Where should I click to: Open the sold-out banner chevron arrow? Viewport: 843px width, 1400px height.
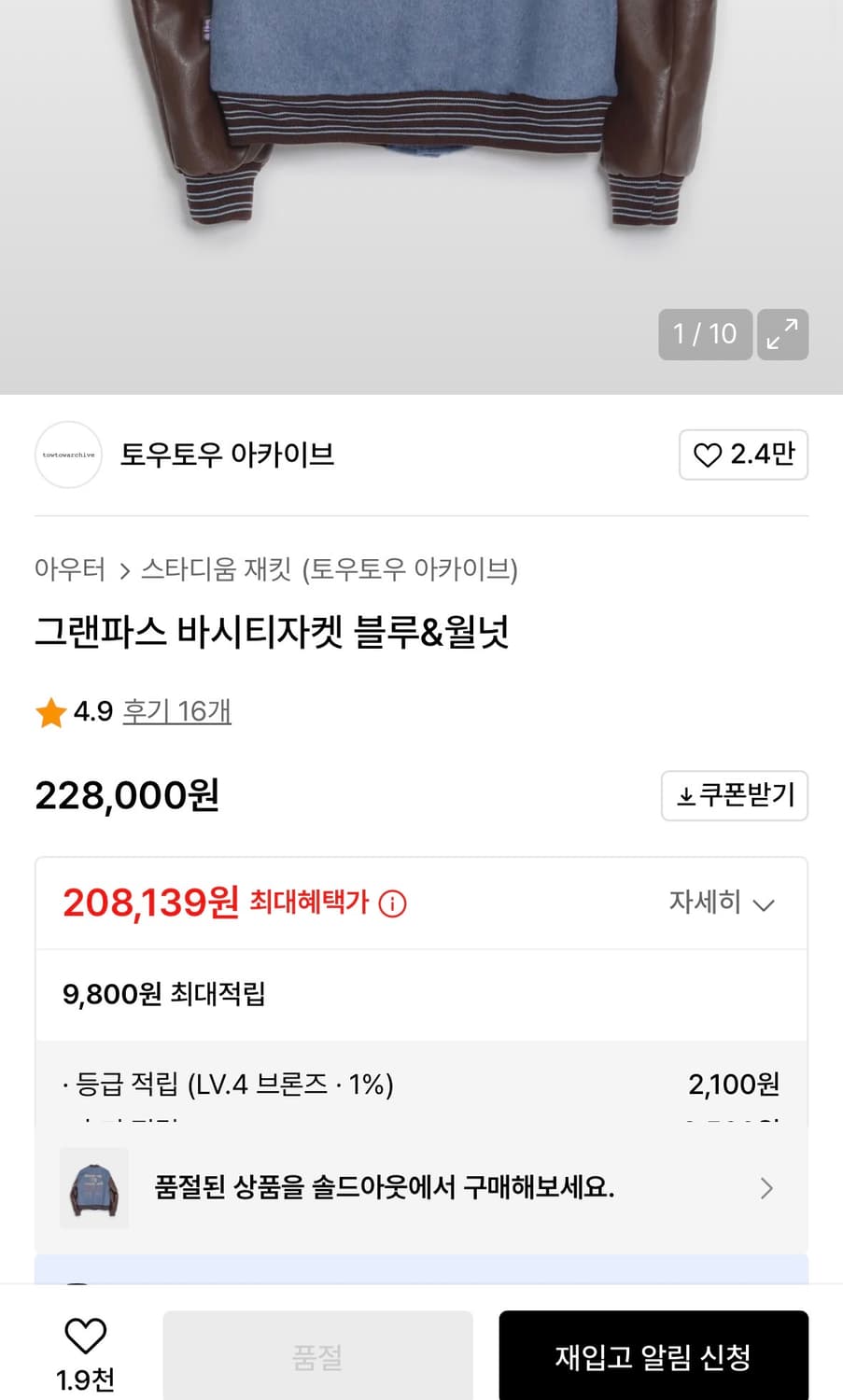coord(766,1189)
